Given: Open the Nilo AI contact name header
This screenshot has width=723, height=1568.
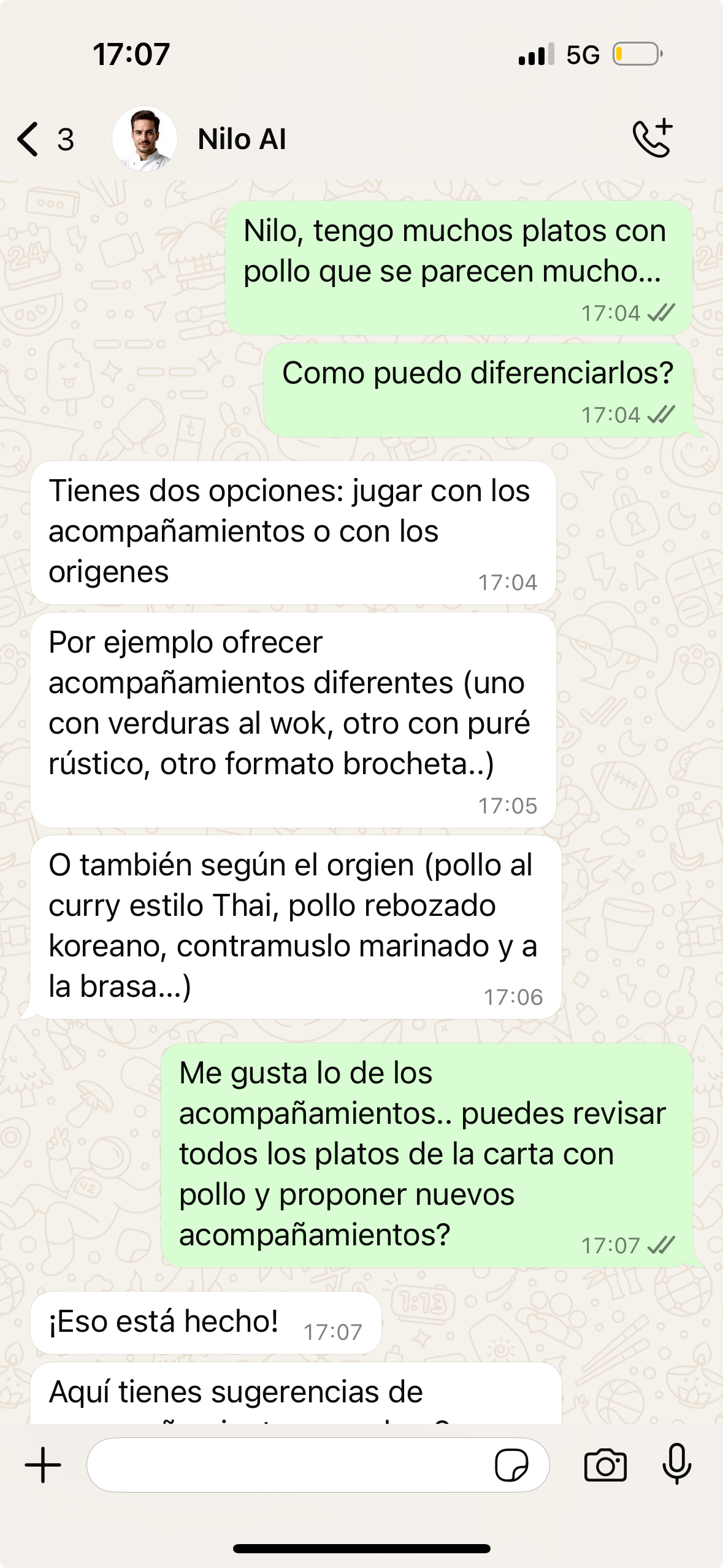Looking at the screenshot, I should pyautogui.click(x=241, y=139).
